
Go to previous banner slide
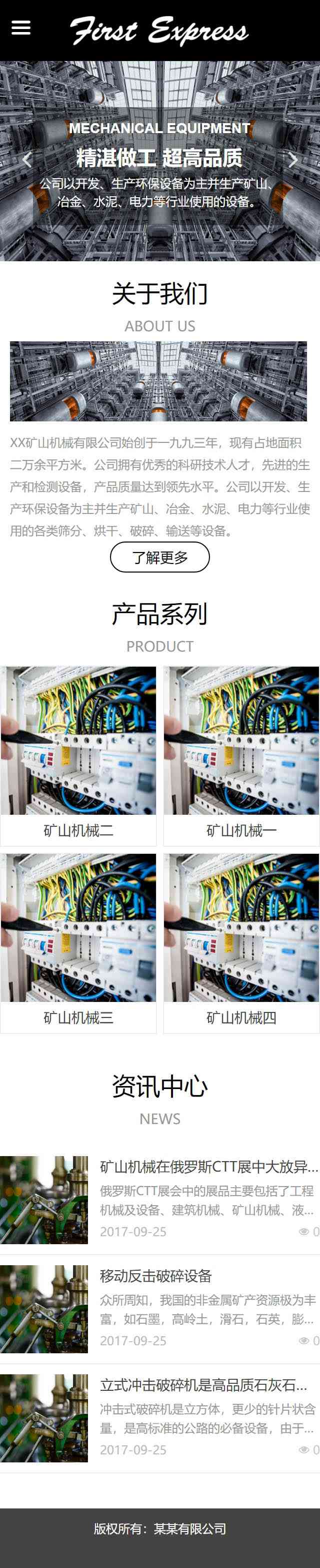(x=27, y=160)
